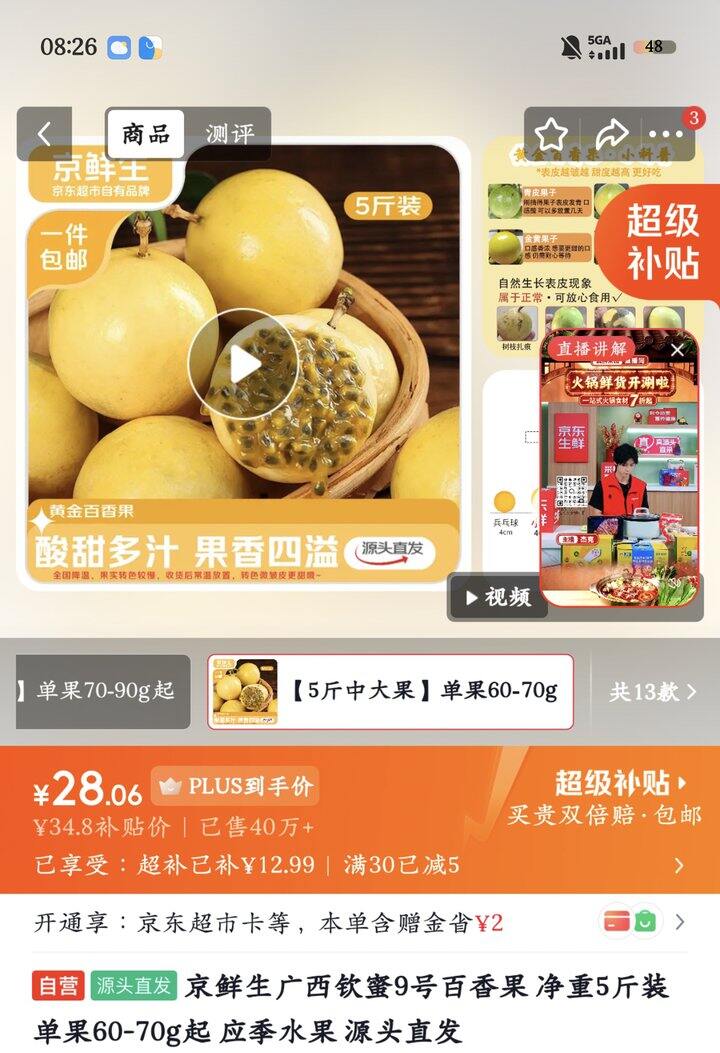Share this product
720x1053 pixels.
(612, 134)
